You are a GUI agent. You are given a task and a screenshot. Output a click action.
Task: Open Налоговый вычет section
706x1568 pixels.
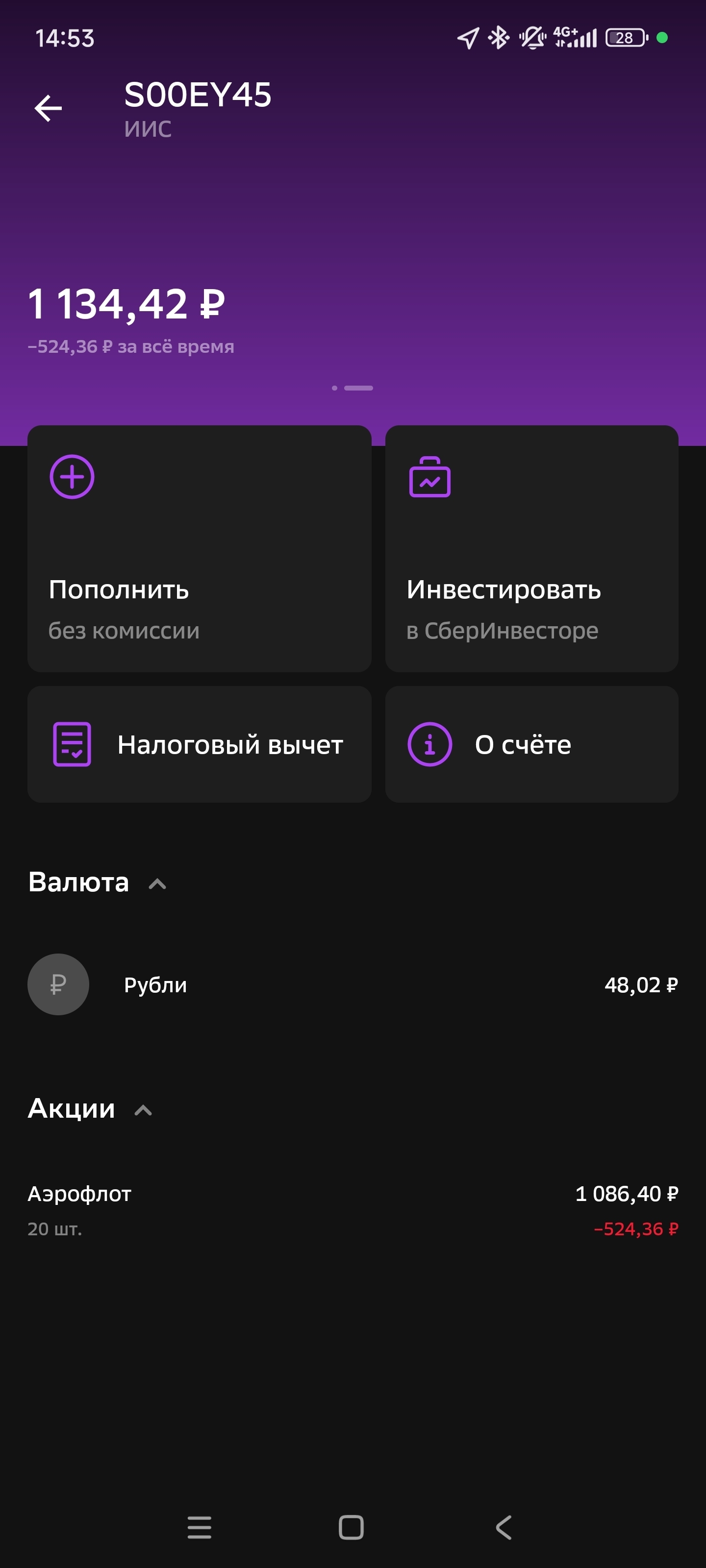(x=199, y=744)
